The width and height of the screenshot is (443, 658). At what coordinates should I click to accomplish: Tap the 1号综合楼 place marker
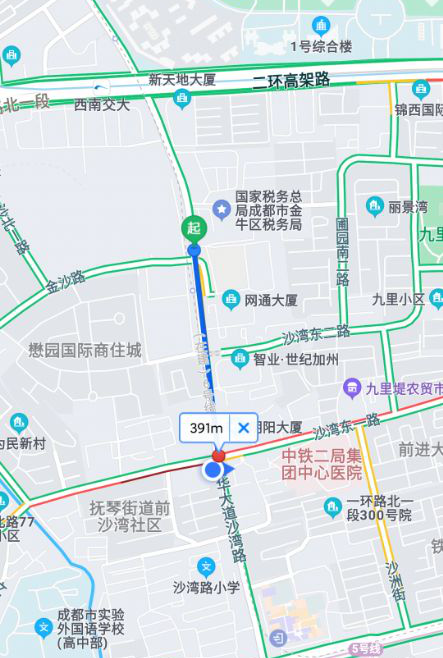click(x=321, y=26)
